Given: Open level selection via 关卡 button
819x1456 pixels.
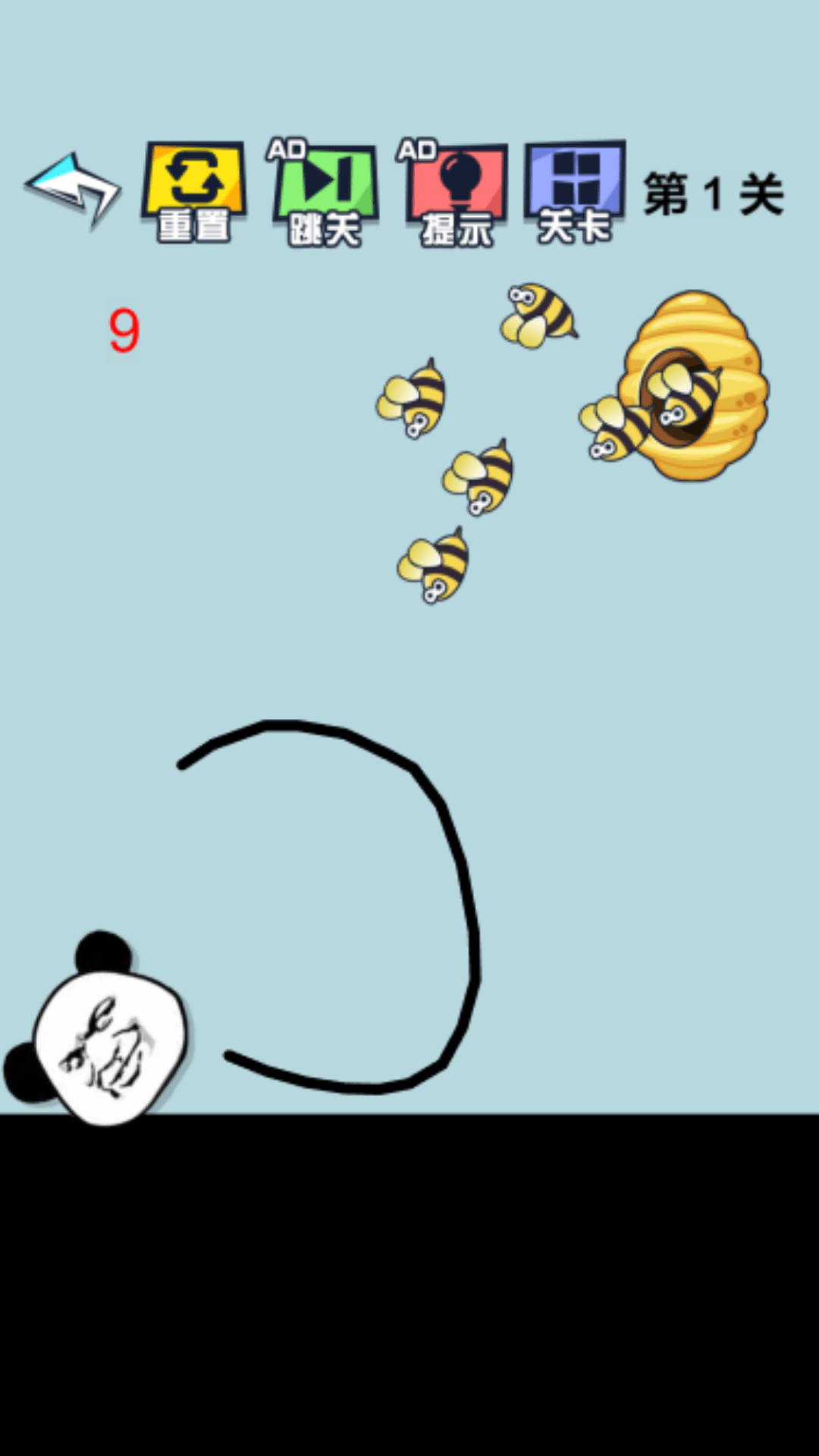Looking at the screenshot, I should 575,191.
